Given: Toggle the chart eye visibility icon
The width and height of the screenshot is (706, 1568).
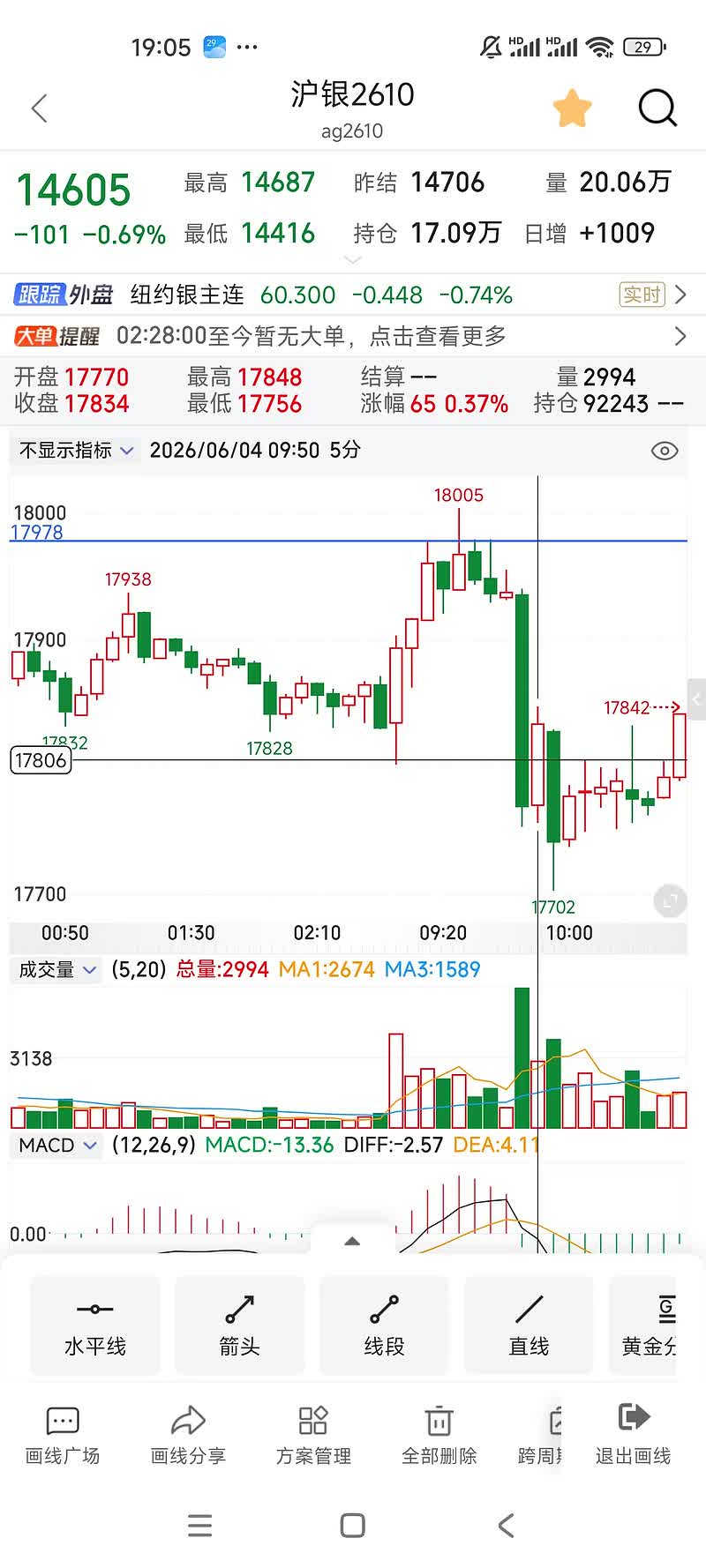Looking at the screenshot, I should pyautogui.click(x=665, y=451).
